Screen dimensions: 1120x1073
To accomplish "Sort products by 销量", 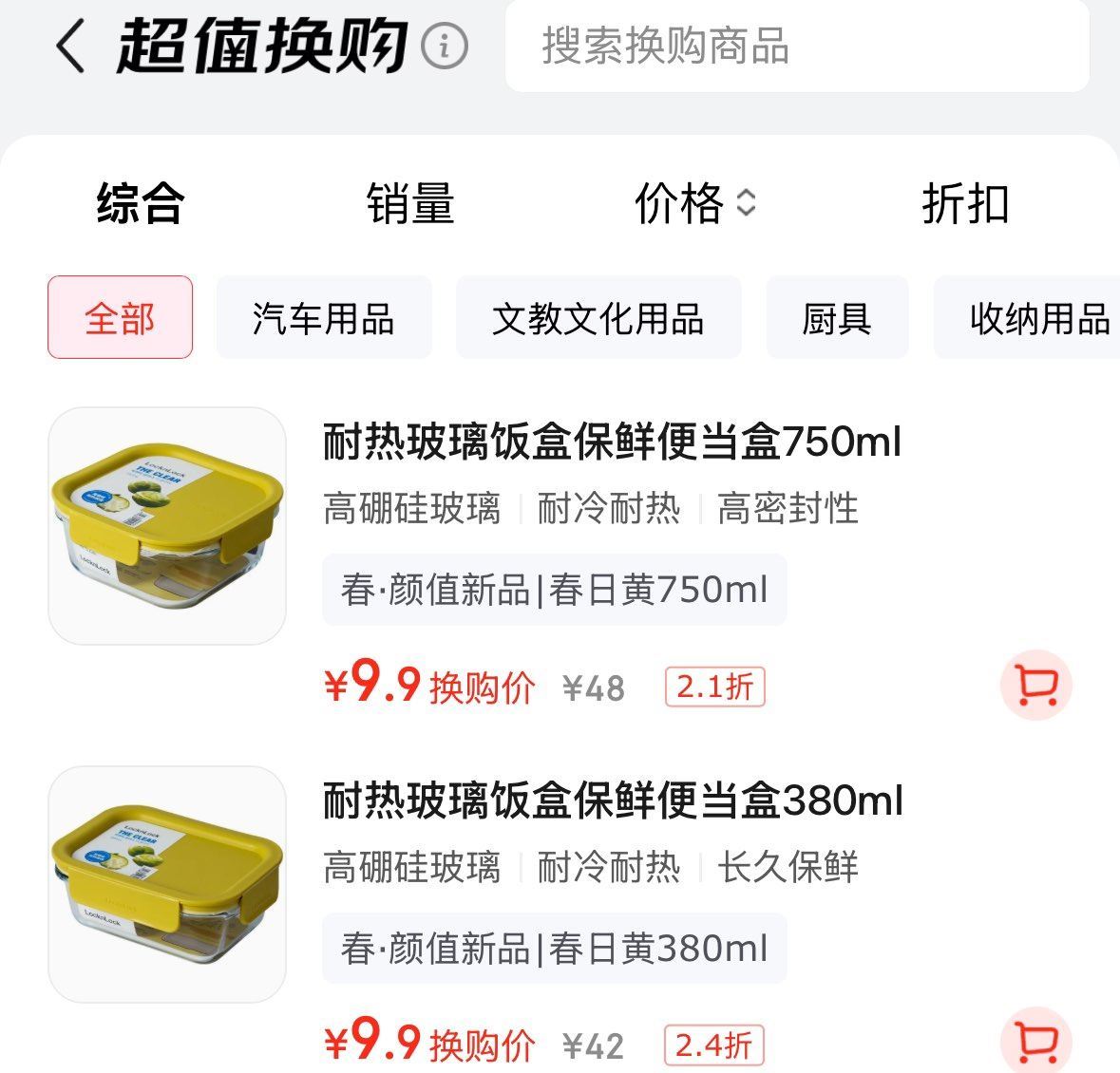I will (410, 203).
